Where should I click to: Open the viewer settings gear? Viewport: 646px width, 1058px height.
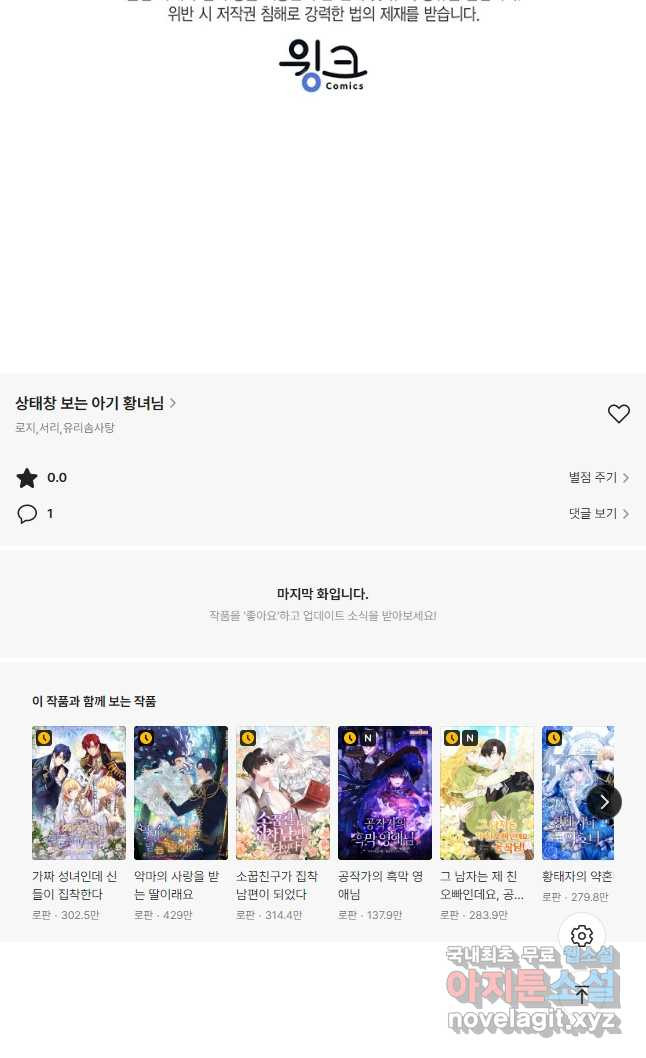tap(582, 937)
